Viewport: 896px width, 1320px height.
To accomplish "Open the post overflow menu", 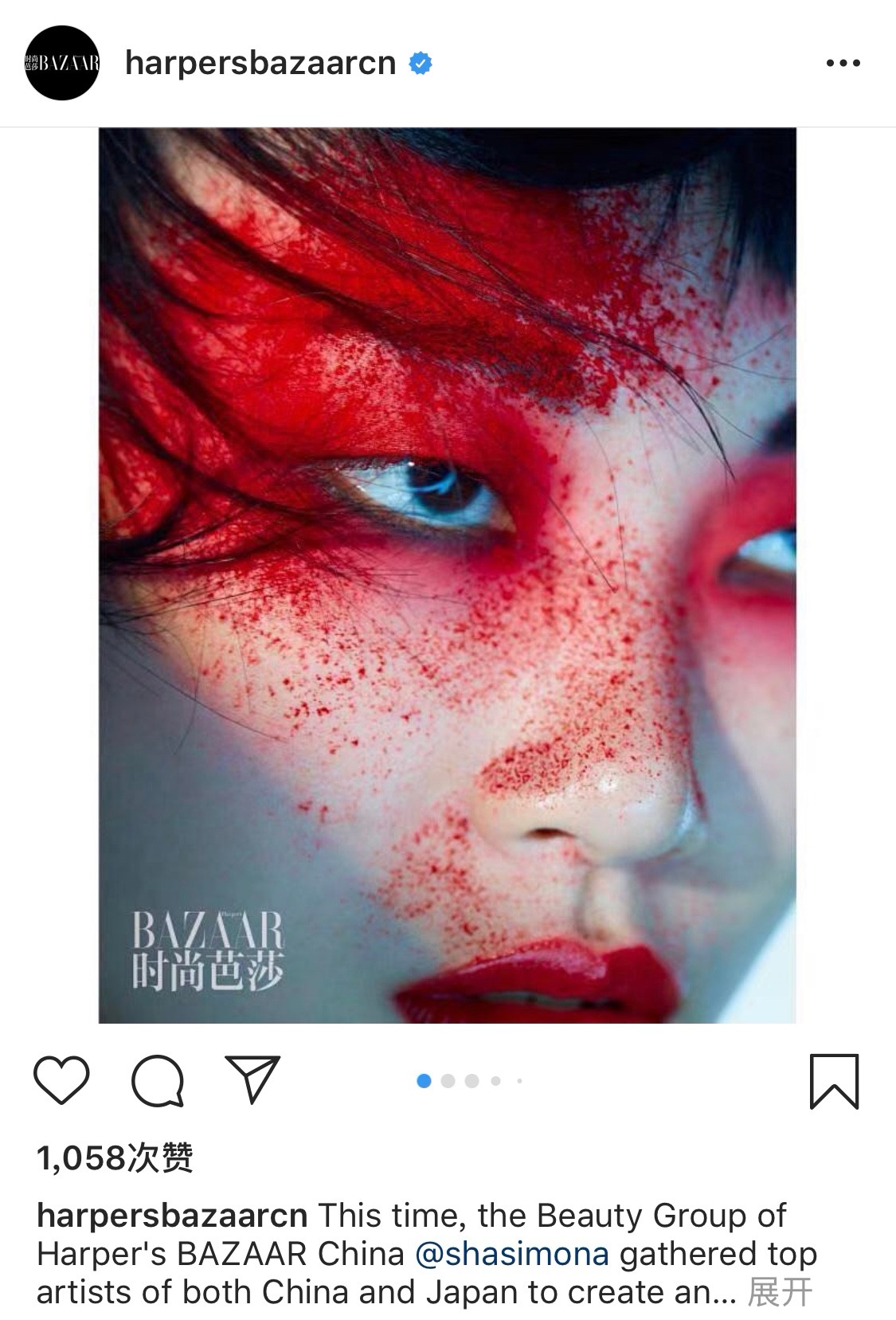I will click(843, 63).
